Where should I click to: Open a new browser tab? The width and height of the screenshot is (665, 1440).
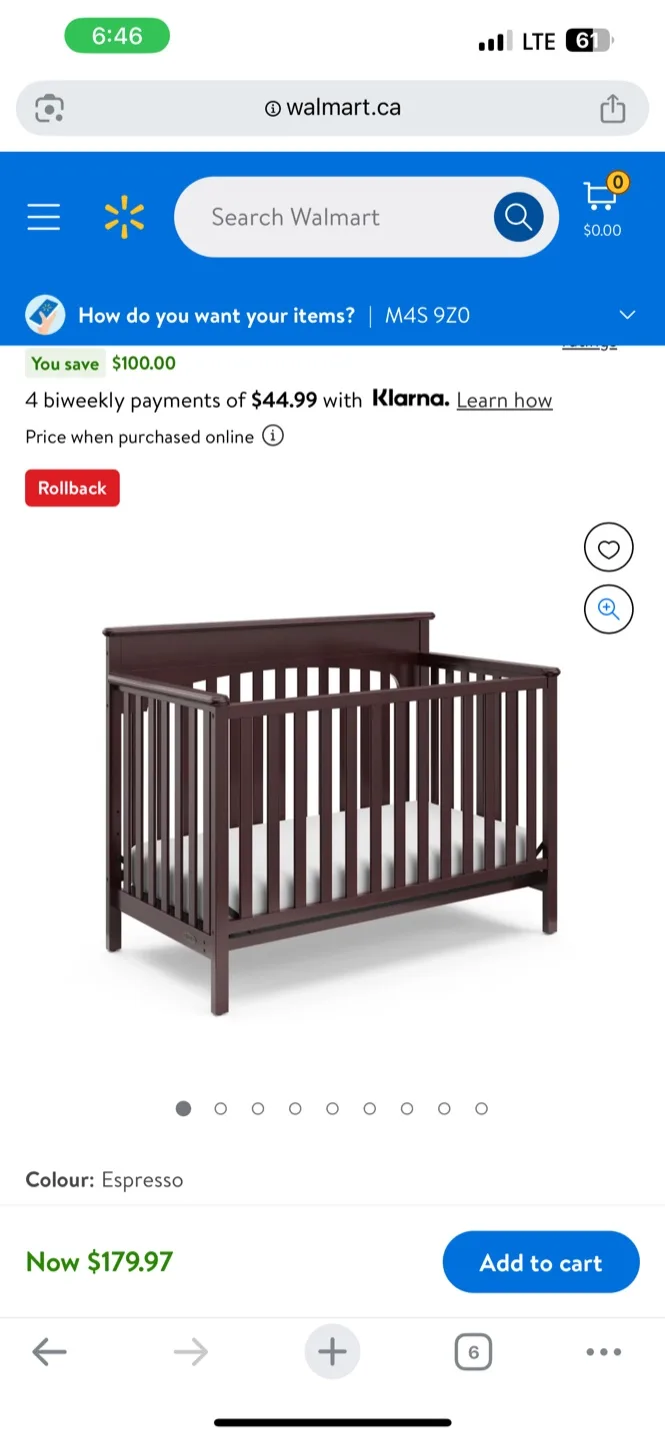(x=332, y=1353)
